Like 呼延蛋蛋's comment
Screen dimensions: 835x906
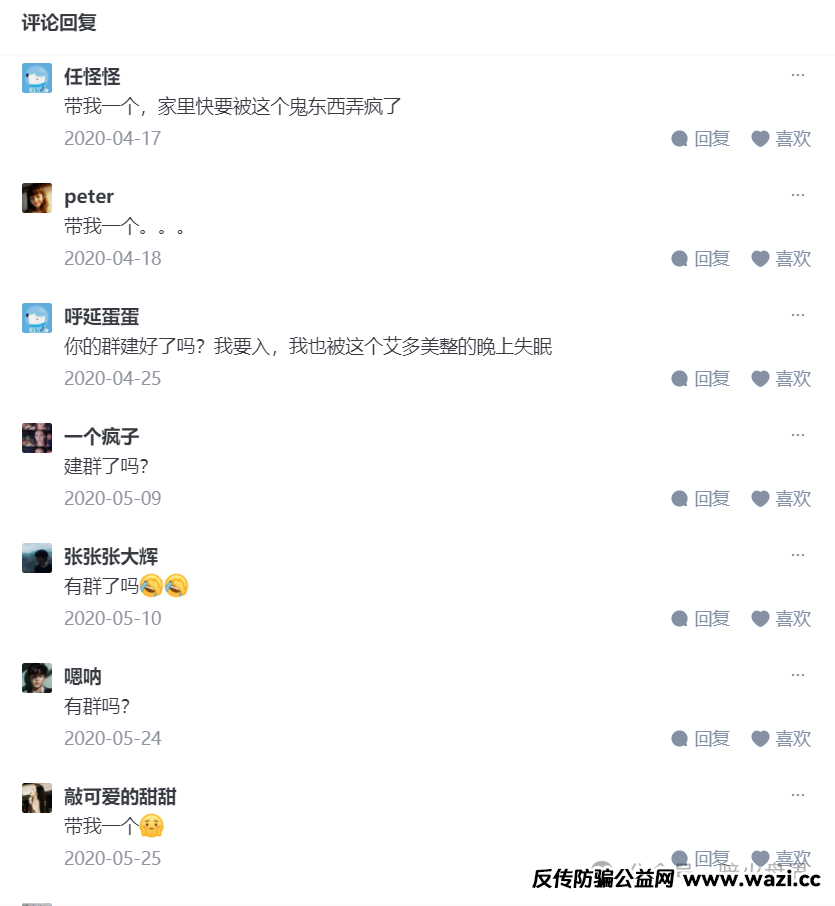(x=781, y=379)
